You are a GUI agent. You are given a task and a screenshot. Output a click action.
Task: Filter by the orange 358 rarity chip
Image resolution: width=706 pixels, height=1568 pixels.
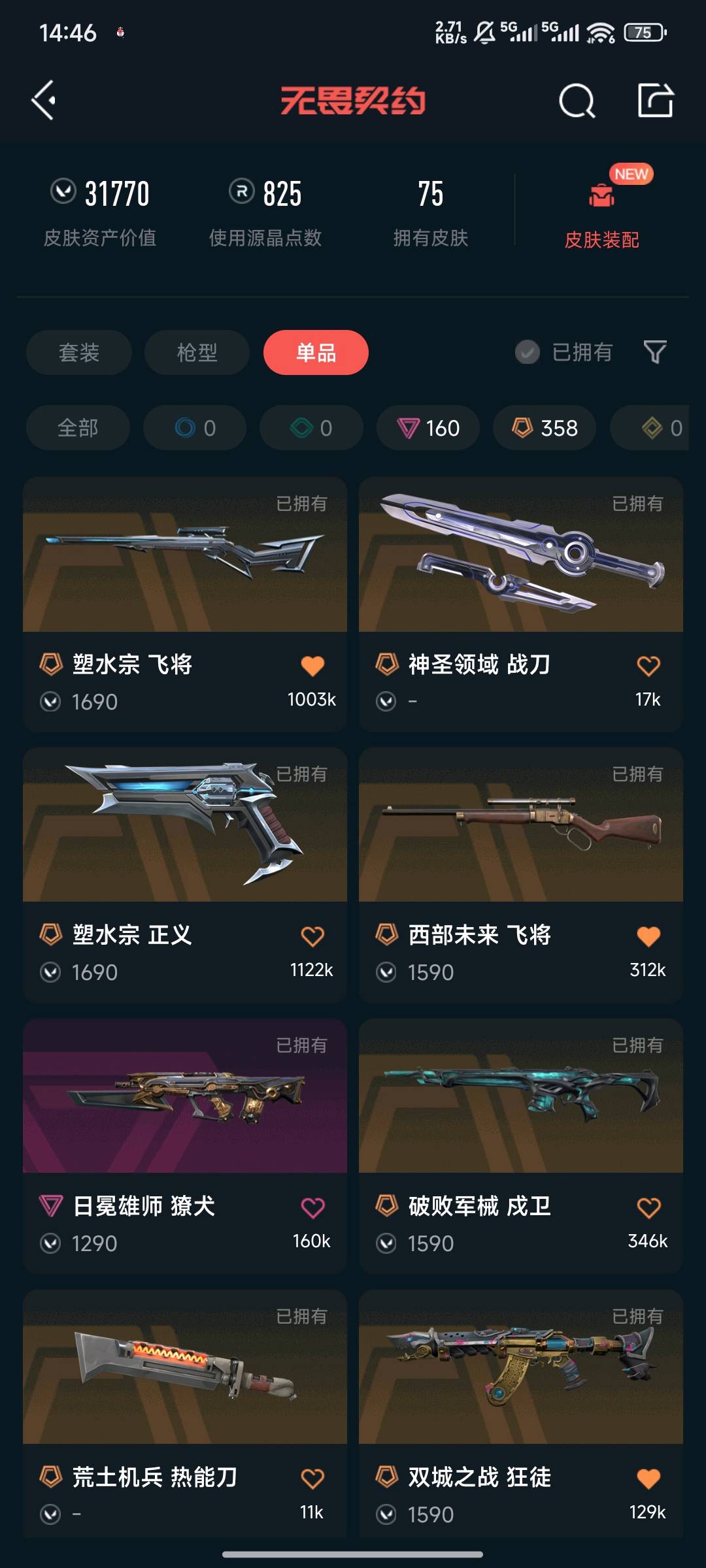click(x=545, y=428)
